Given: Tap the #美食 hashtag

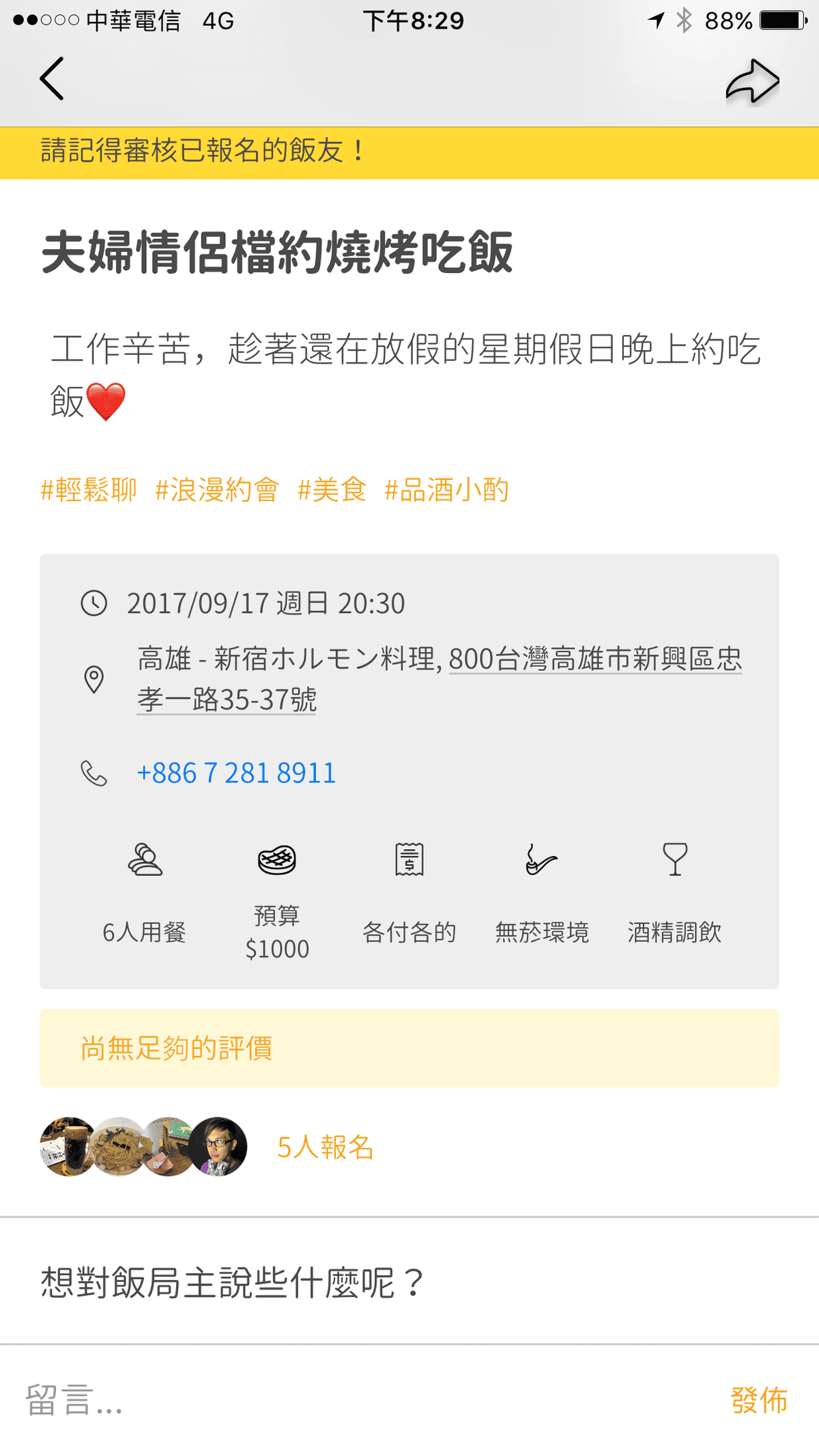Looking at the screenshot, I should (x=332, y=490).
